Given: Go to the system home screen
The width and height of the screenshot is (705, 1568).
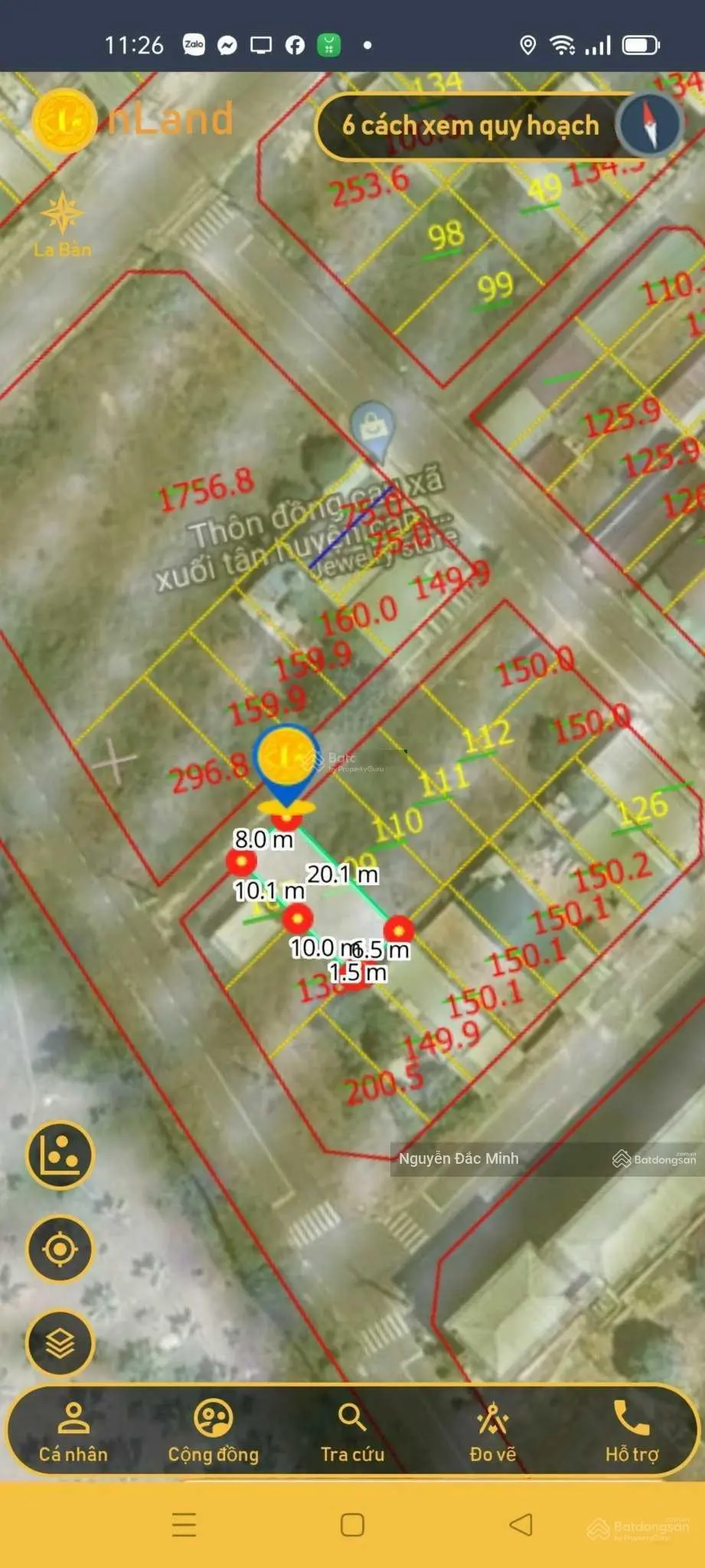Looking at the screenshot, I should (x=352, y=1524).
